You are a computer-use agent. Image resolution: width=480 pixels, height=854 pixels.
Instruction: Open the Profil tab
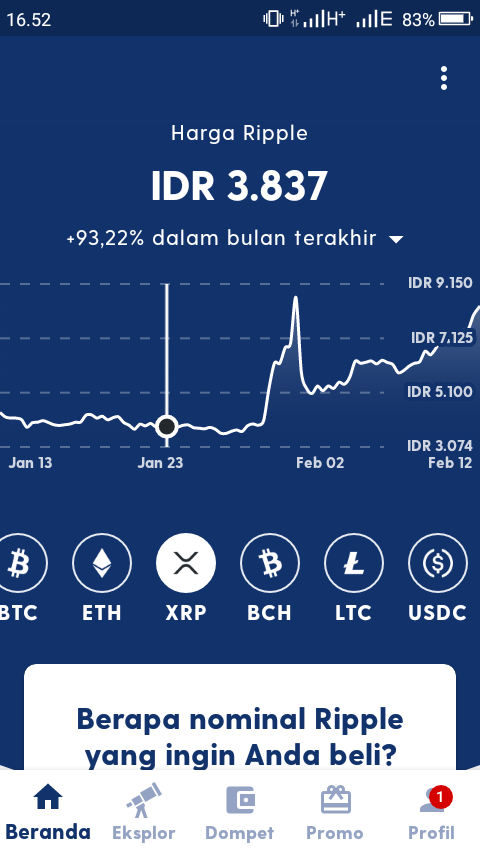pyautogui.click(x=431, y=813)
